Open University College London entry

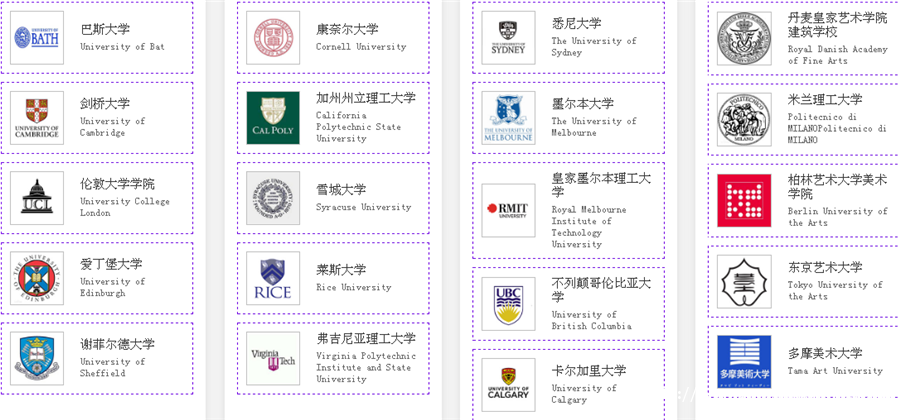98,198
